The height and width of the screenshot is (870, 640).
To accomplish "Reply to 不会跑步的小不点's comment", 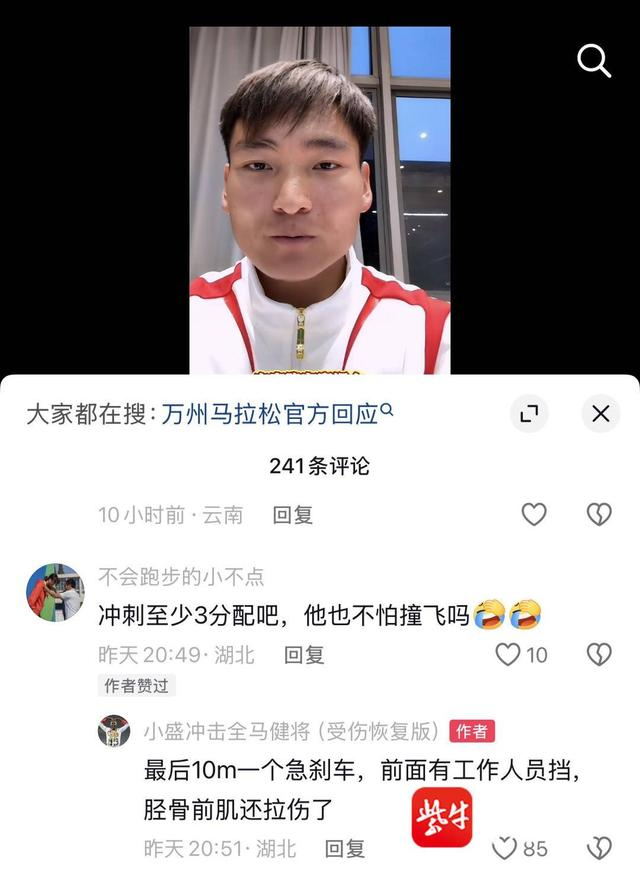I will pos(304,655).
